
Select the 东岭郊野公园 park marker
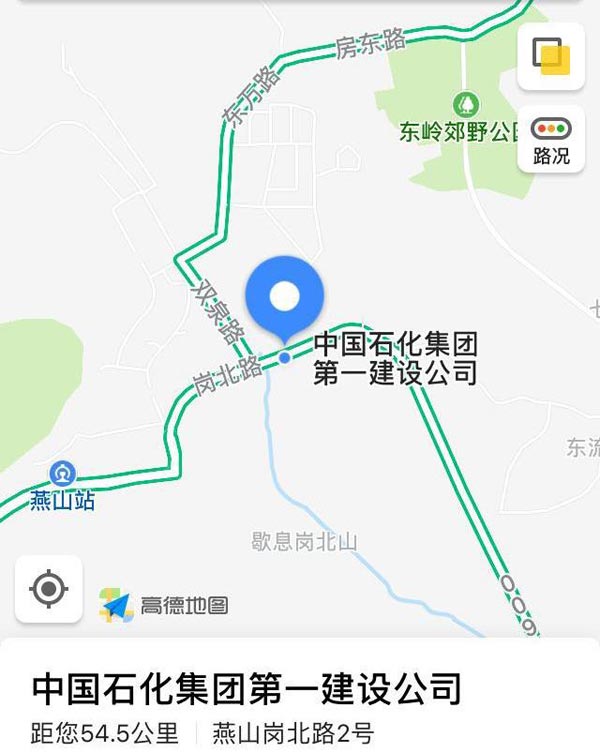(x=466, y=103)
